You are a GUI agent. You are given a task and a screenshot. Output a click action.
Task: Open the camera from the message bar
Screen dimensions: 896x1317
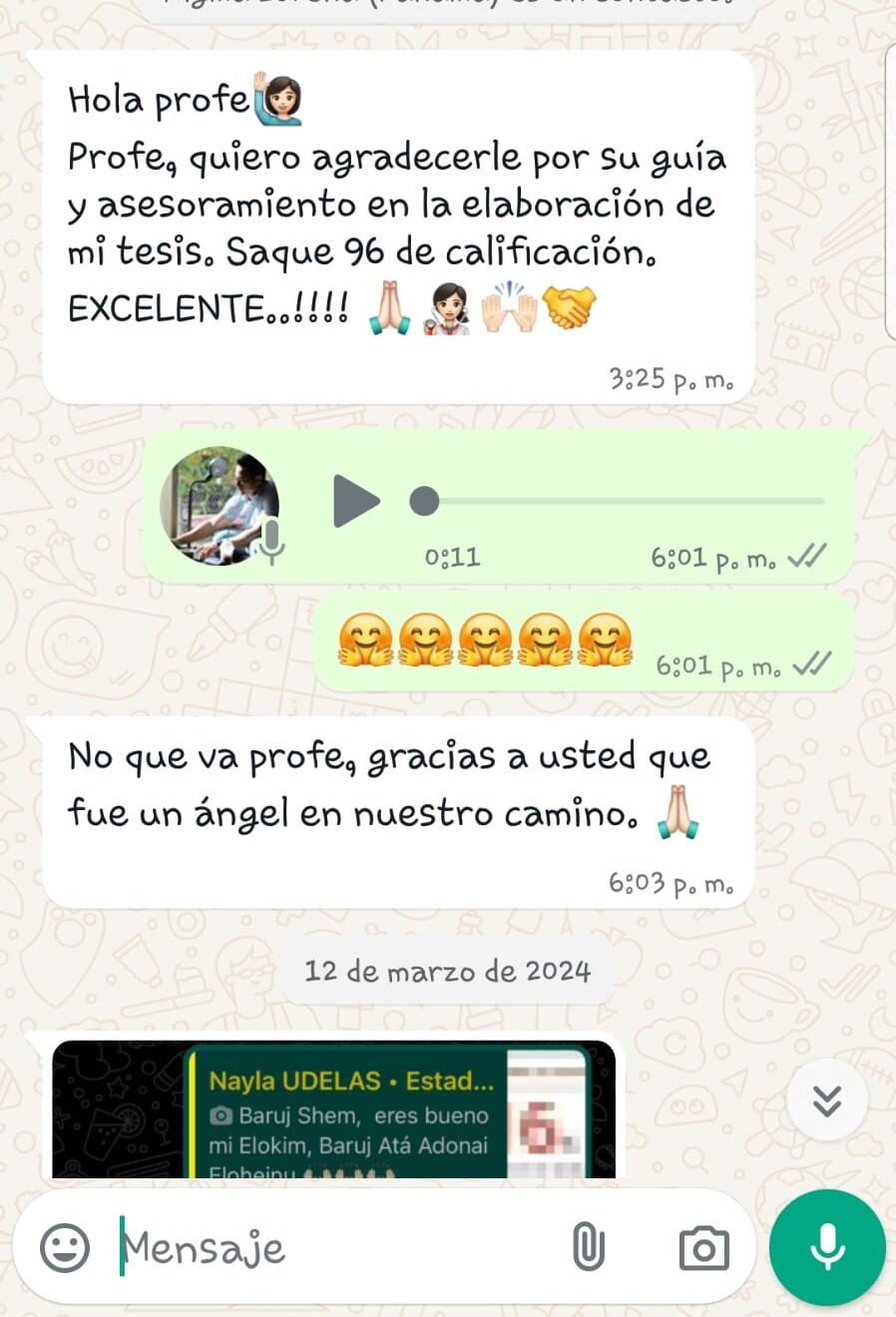(x=703, y=1248)
